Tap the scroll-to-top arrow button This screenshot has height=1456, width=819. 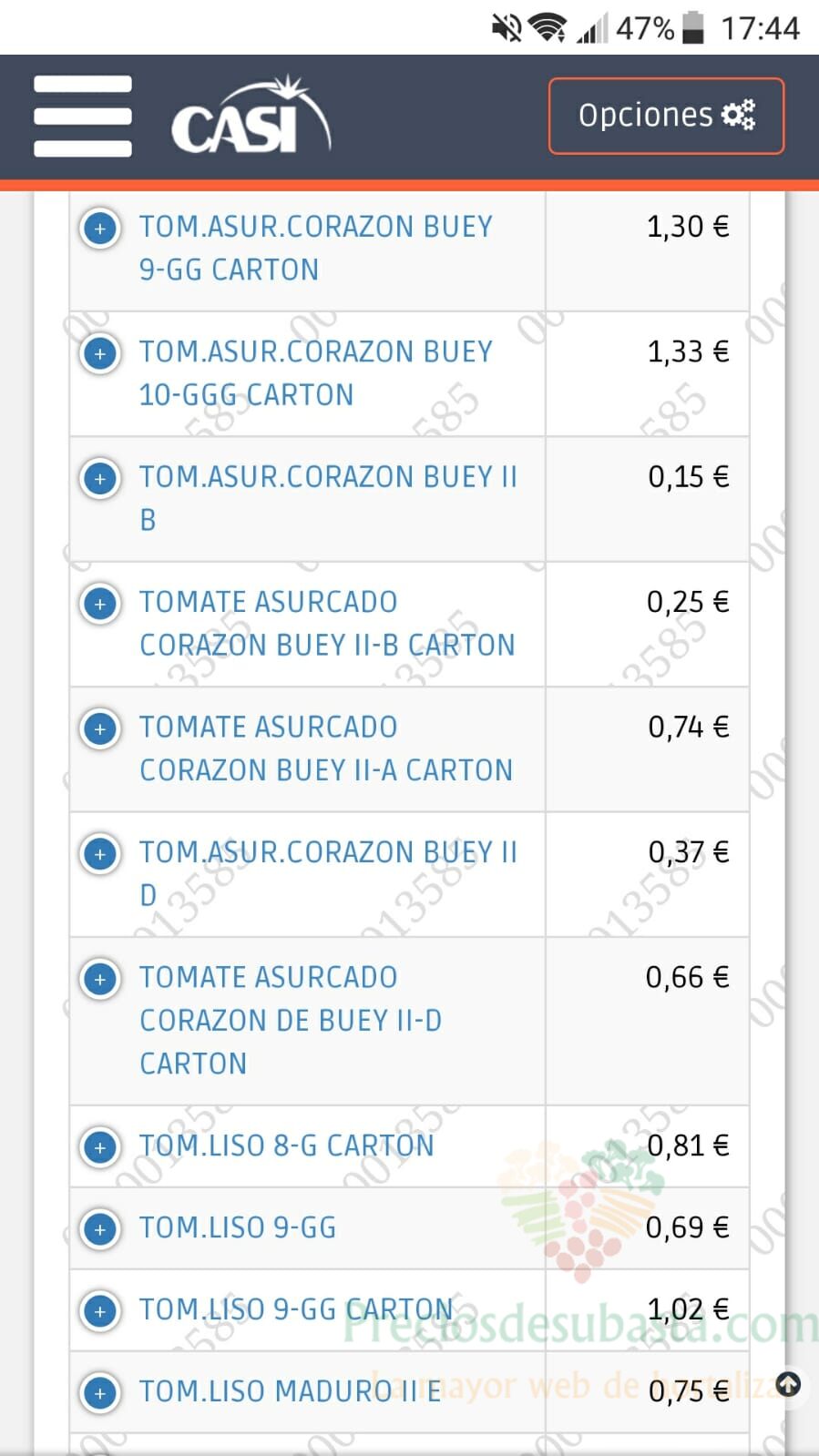click(x=788, y=1385)
